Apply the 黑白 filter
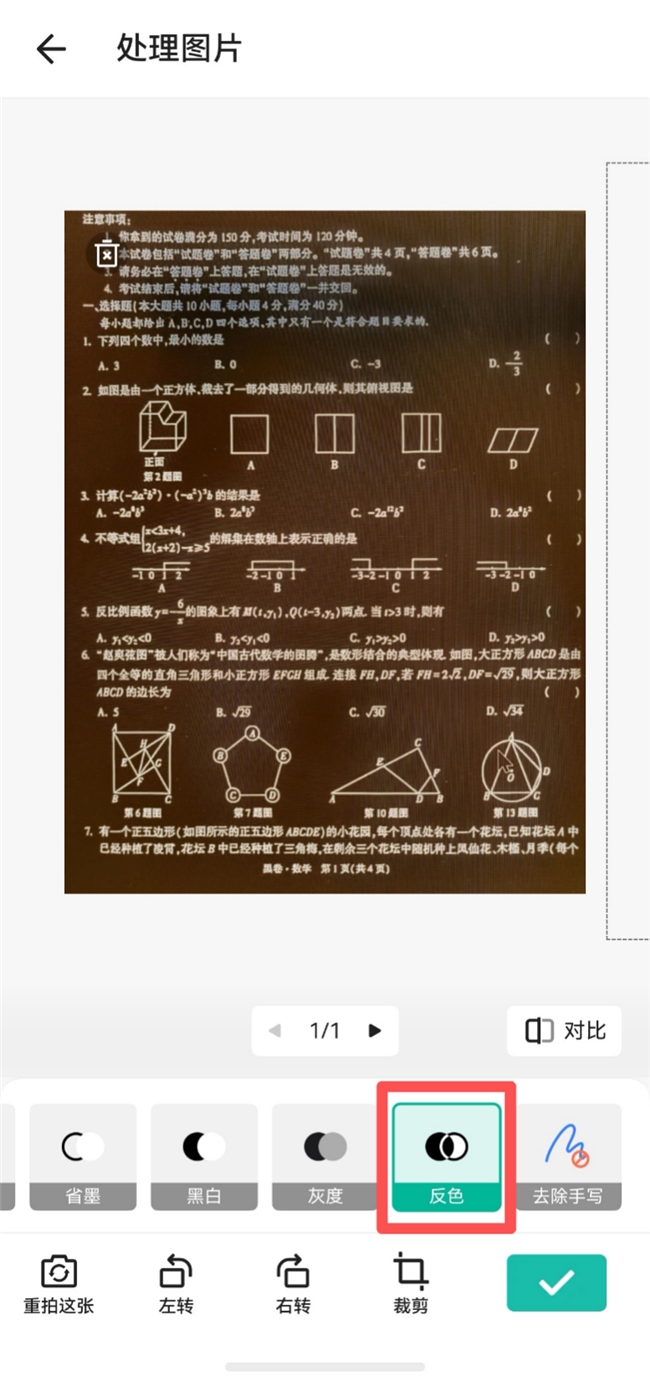The height and width of the screenshot is (1380, 650). tap(204, 1157)
